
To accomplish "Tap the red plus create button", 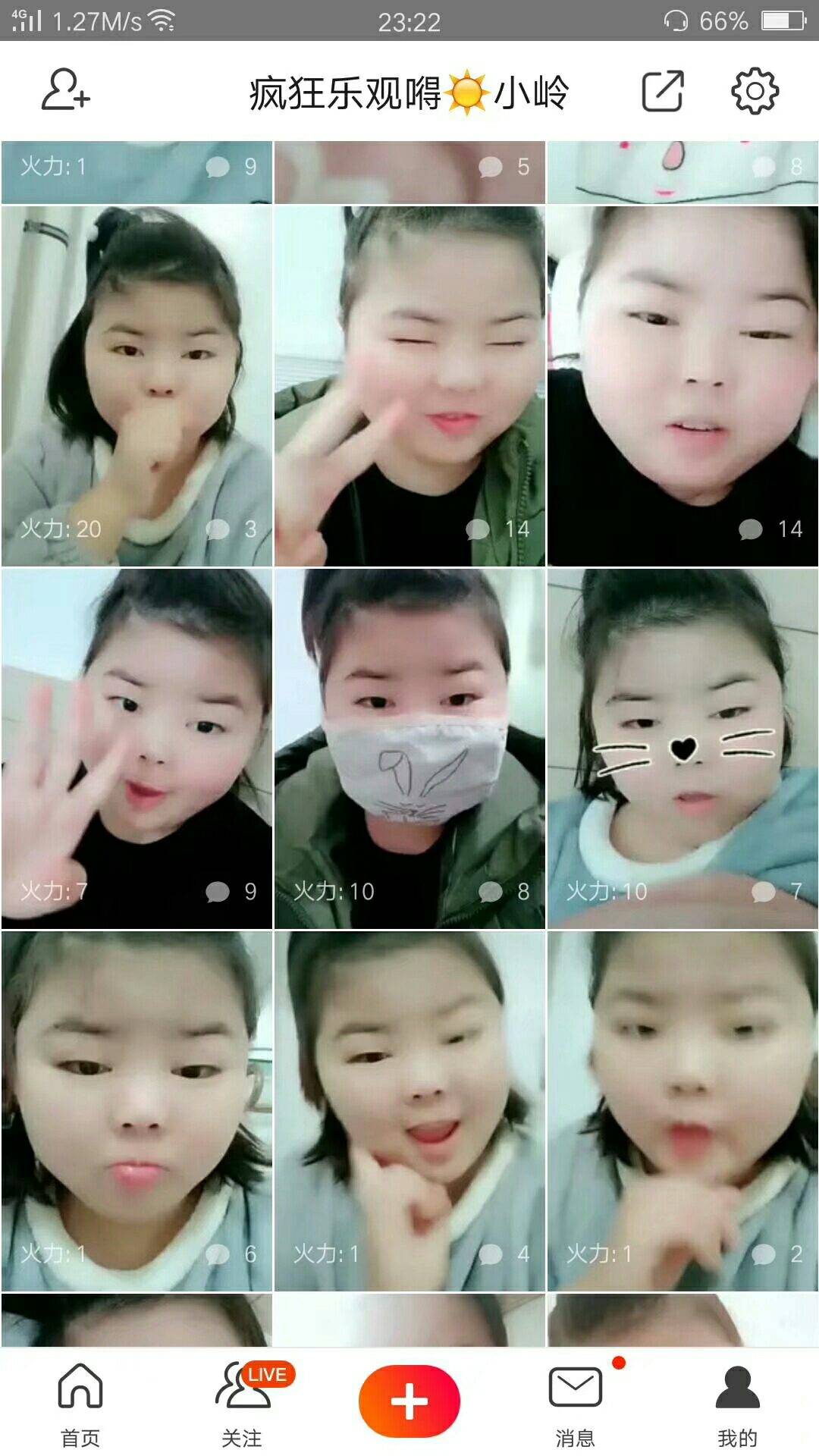I will click(x=409, y=1401).
